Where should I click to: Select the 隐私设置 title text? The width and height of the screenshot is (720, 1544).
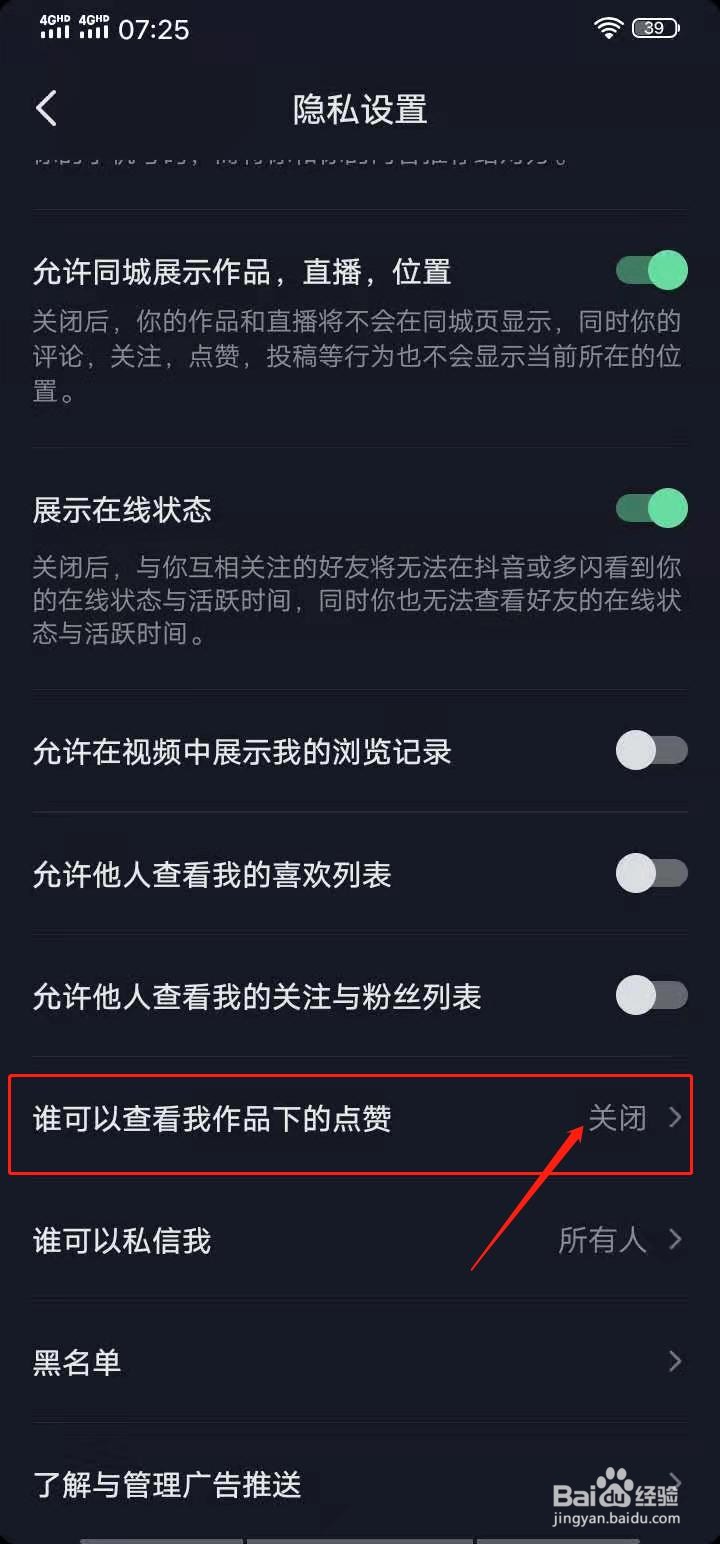[x=359, y=110]
